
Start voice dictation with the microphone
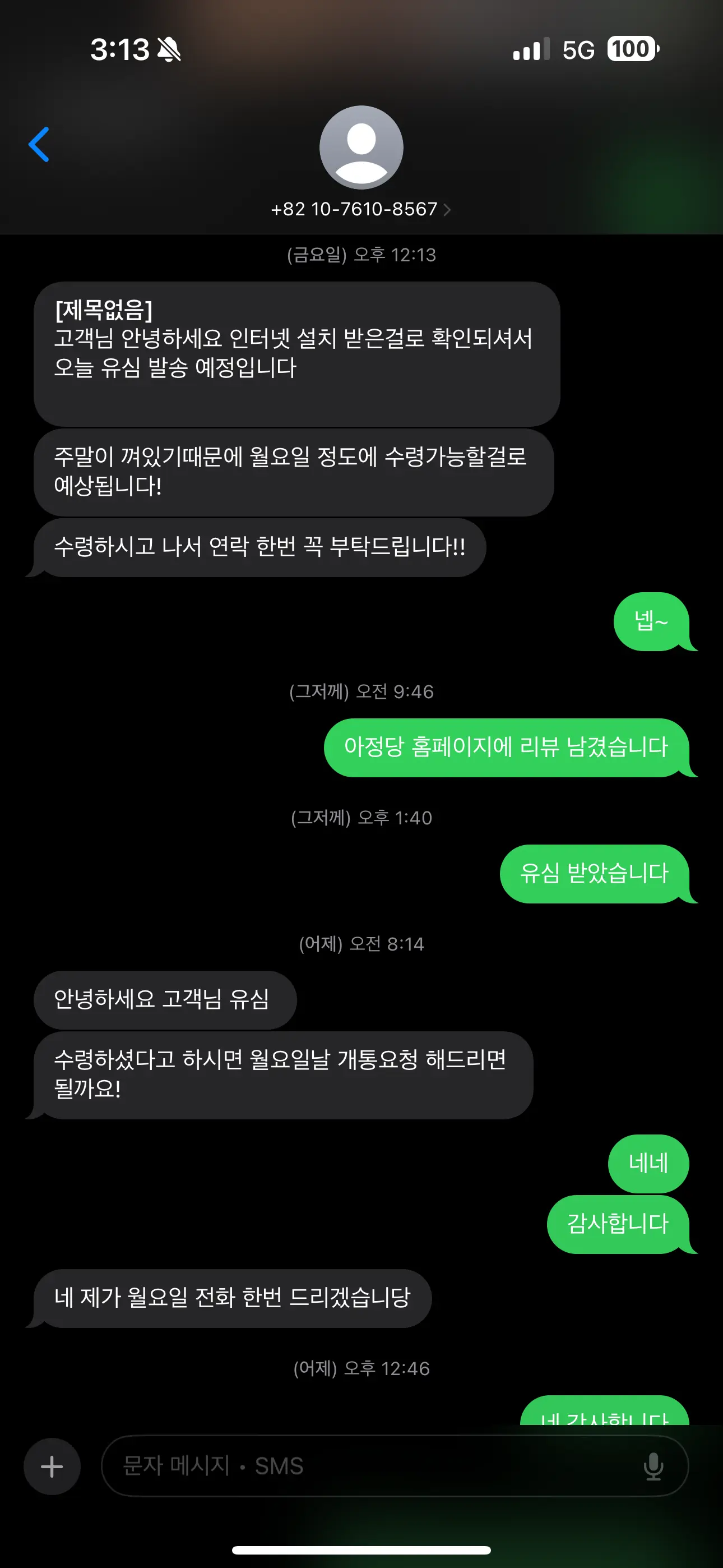(653, 1466)
